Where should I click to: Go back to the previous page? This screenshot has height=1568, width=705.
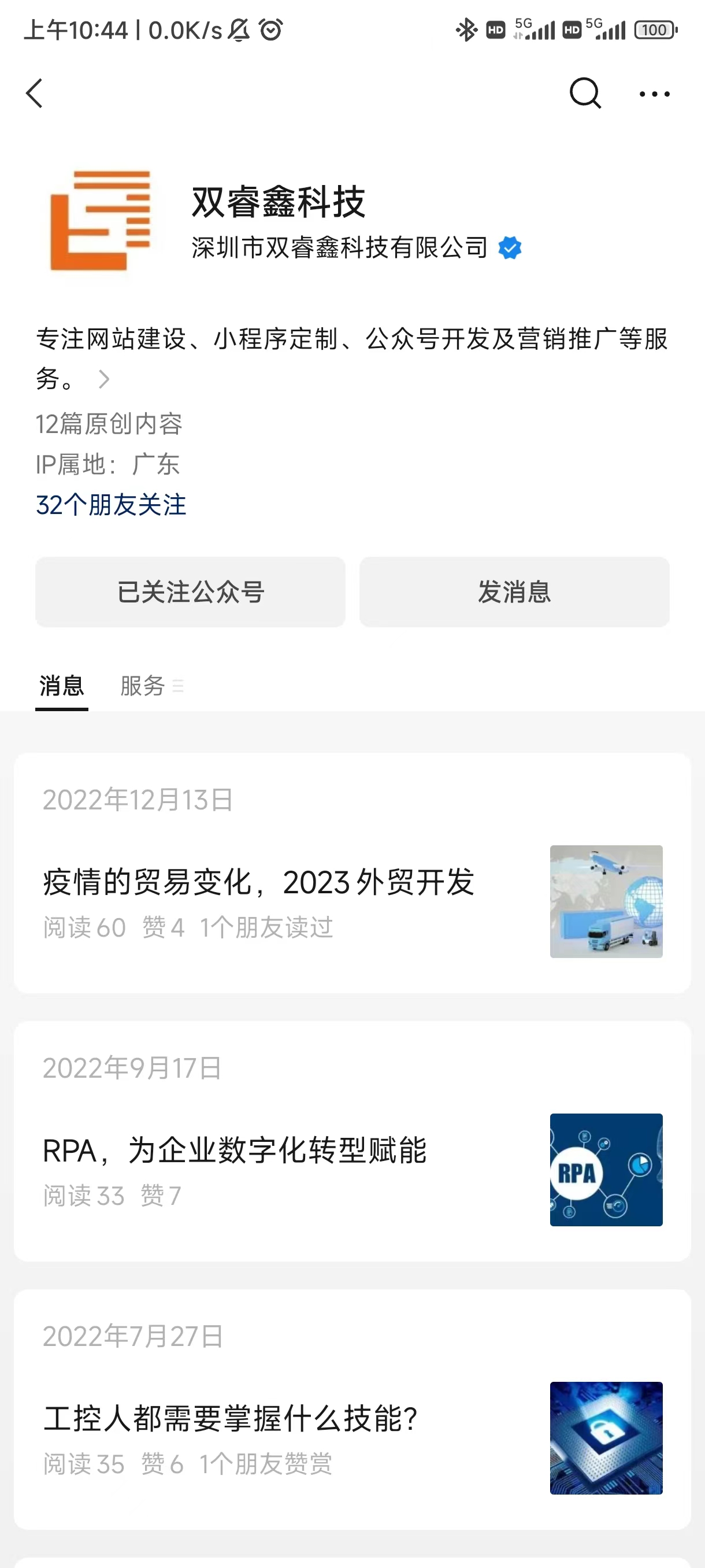click(x=35, y=94)
